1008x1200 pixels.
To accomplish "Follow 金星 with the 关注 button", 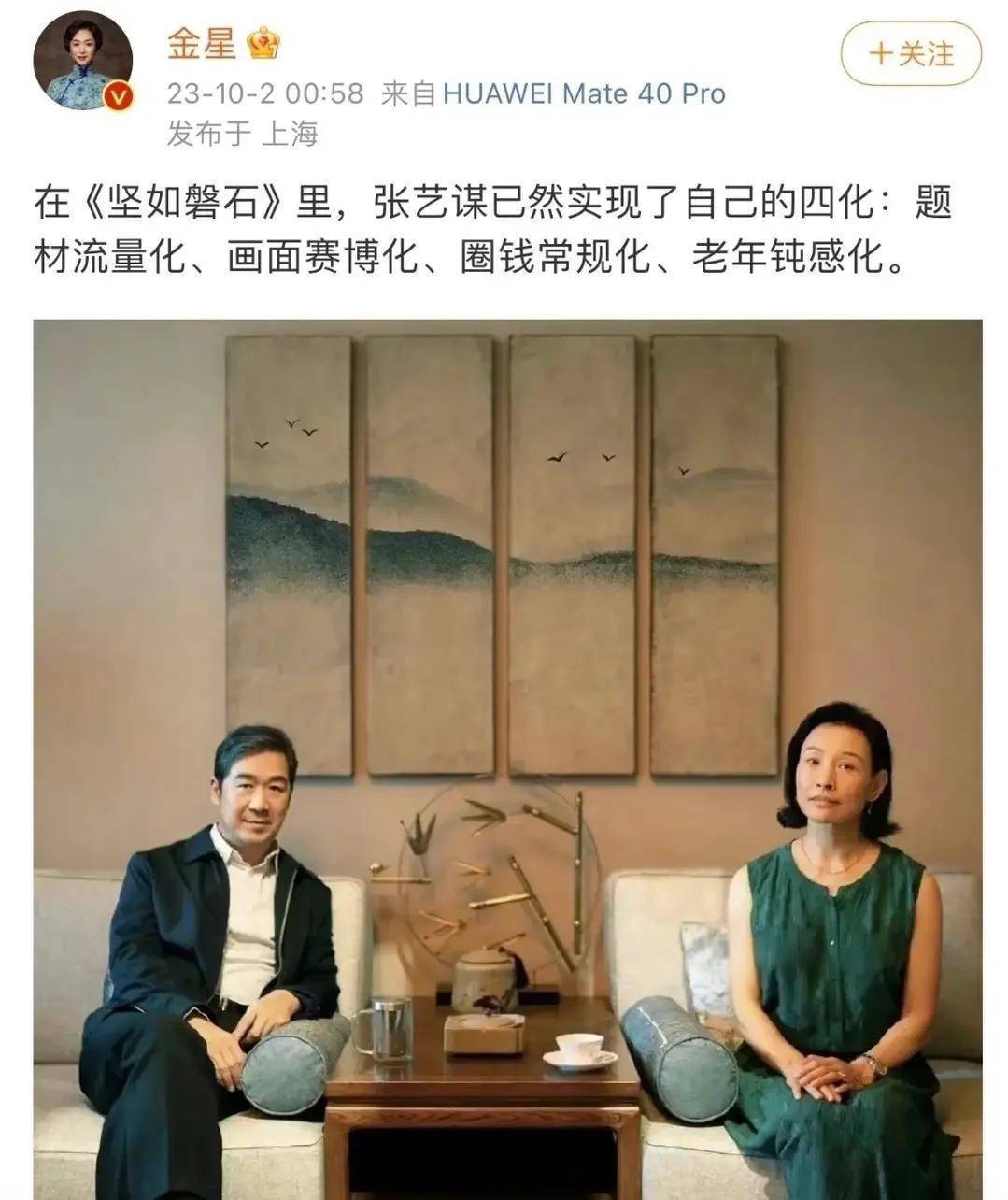I will coord(911,54).
